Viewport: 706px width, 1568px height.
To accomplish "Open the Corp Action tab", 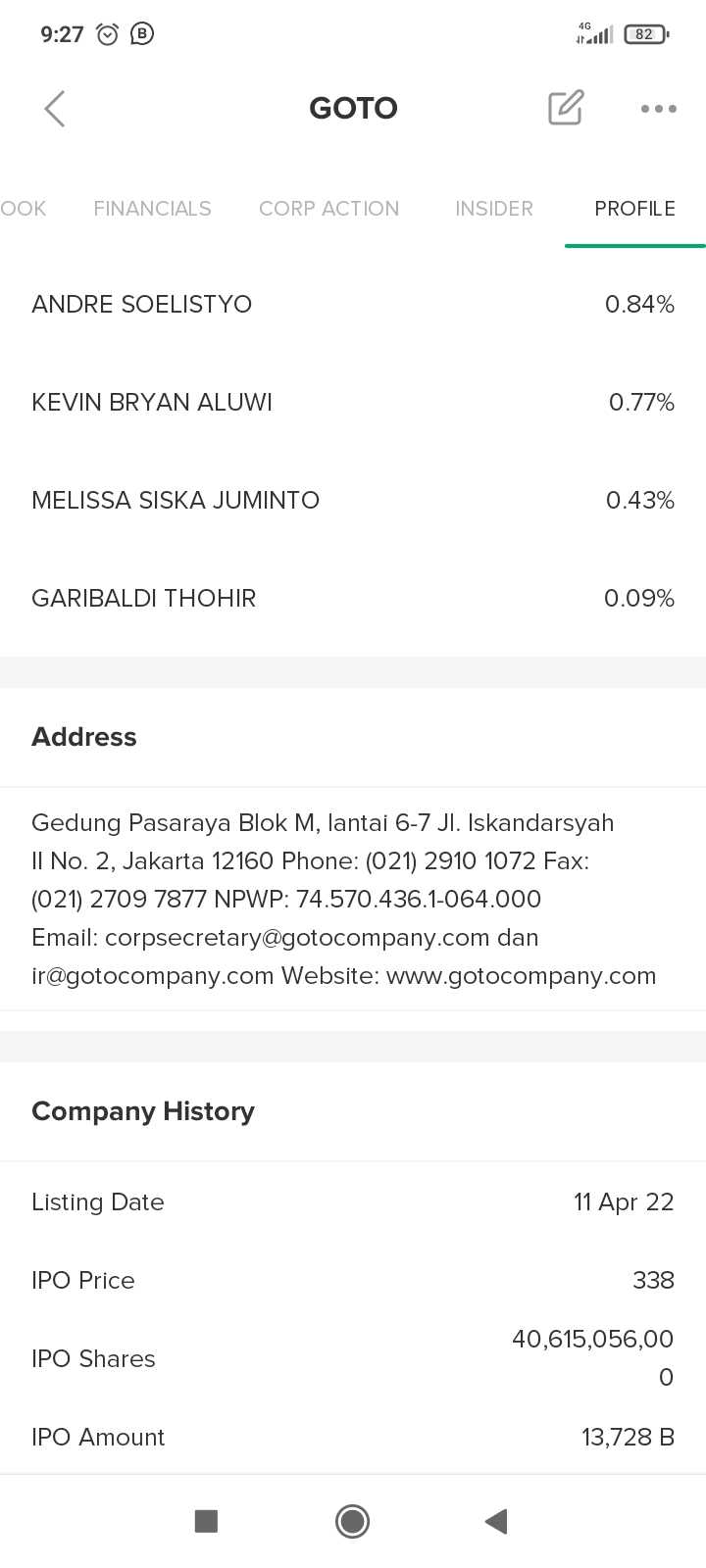I will click(x=328, y=209).
